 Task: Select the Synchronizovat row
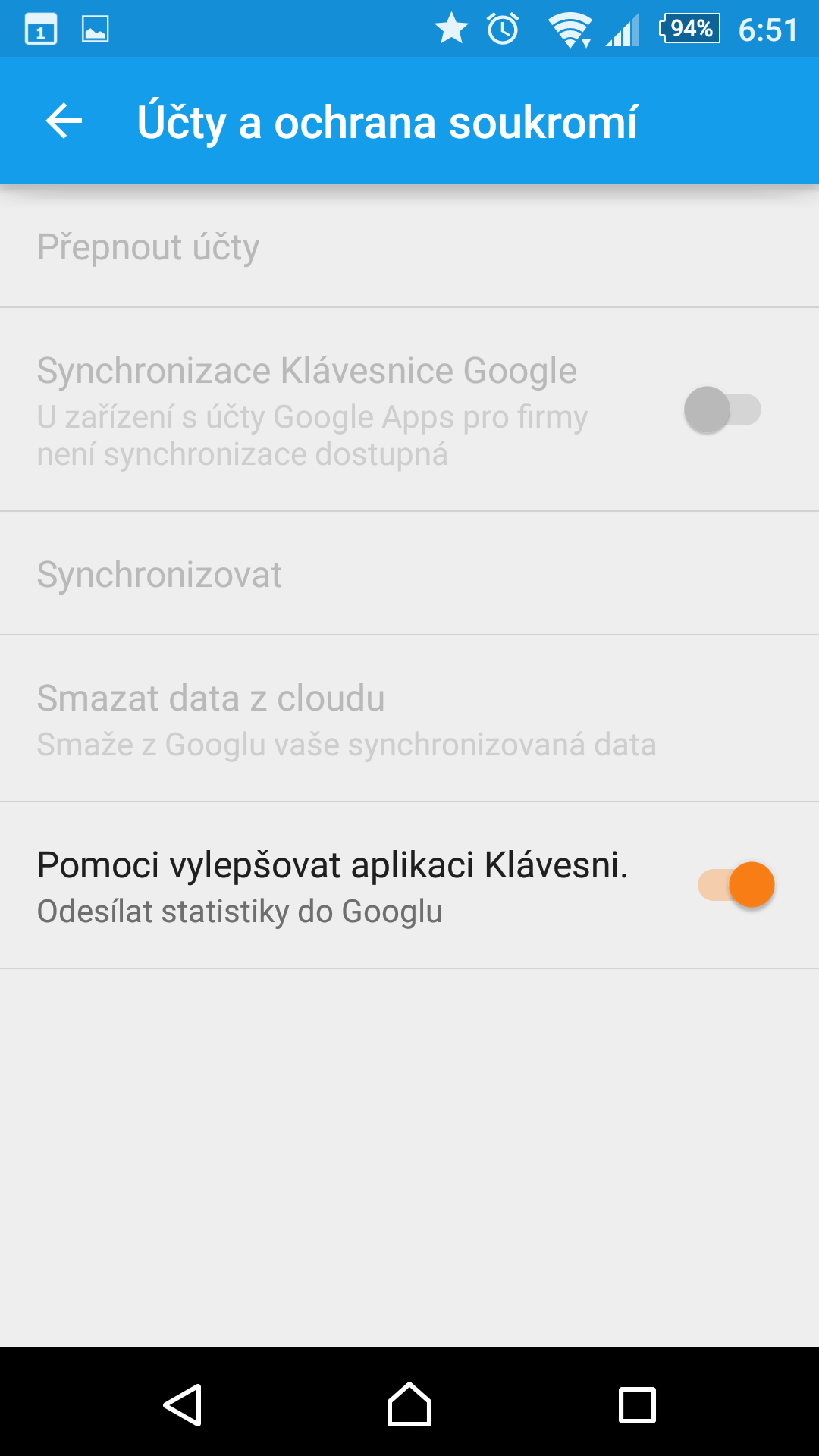click(409, 574)
